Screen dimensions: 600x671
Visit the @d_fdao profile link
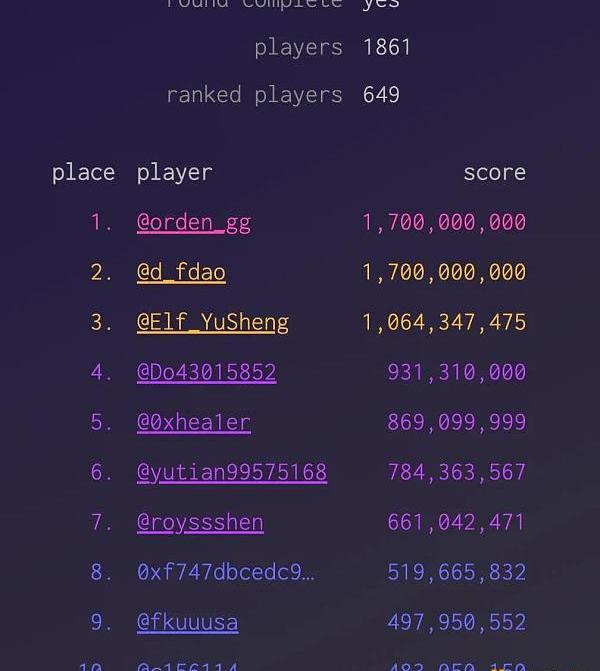(181, 272)
